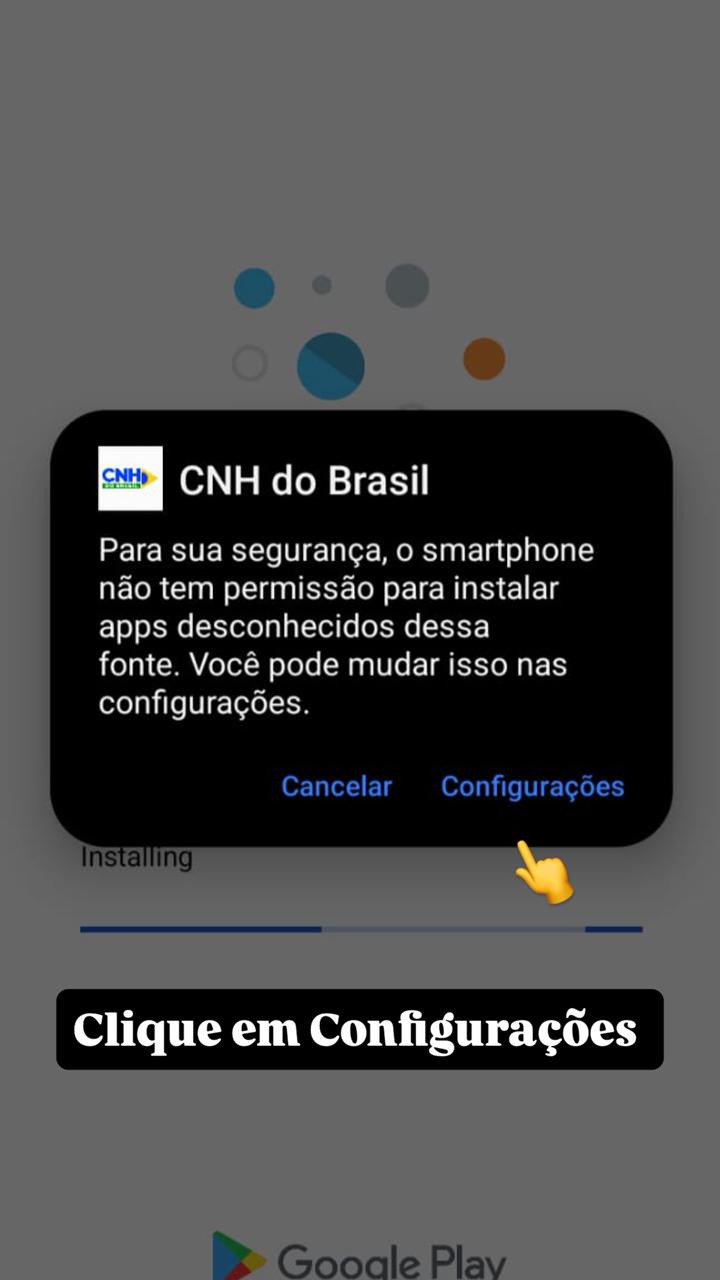Screen dimensions: 720x1280
Task: Click the small gray loading dot
Action: pos(320,282)
